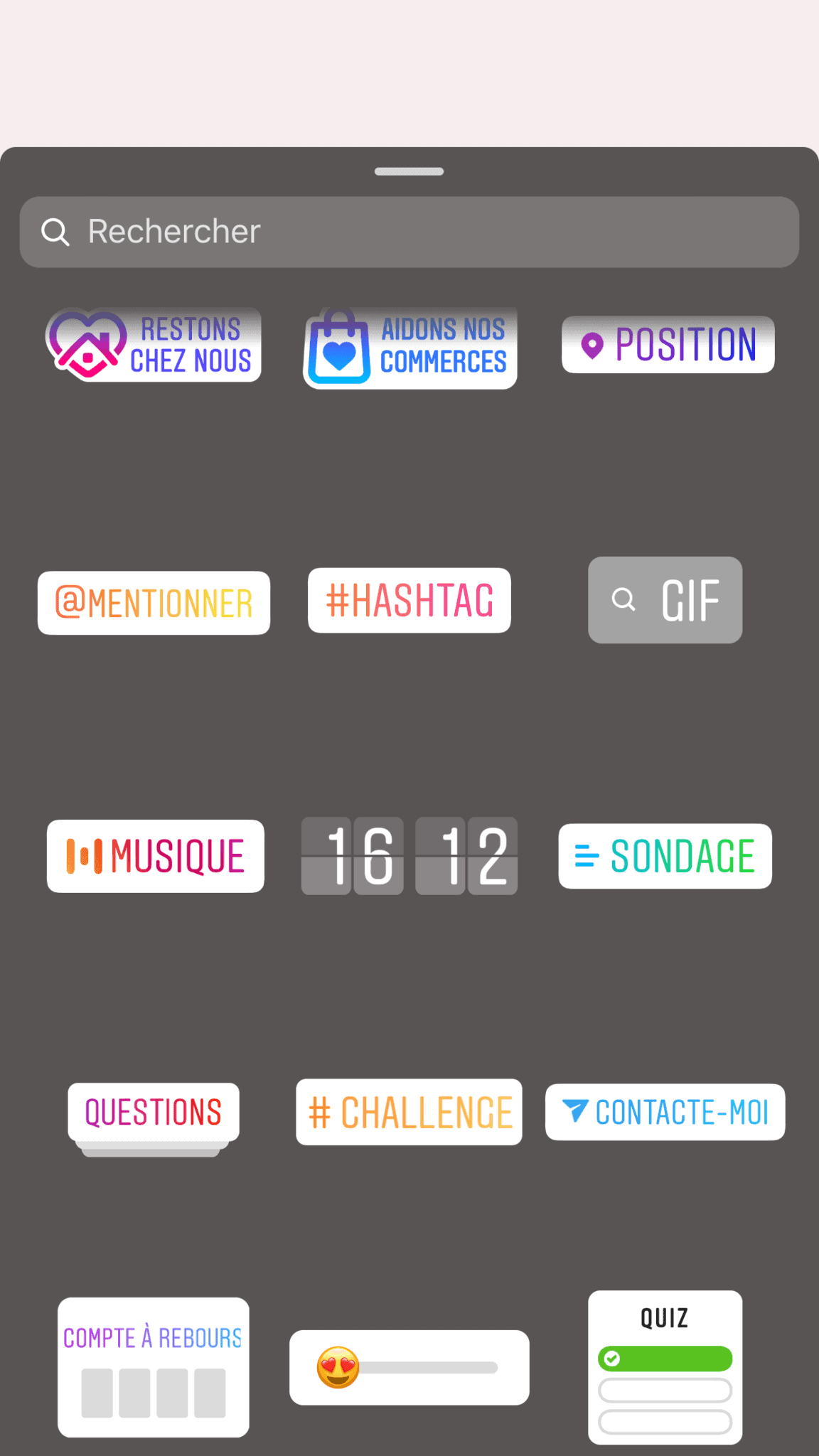Tap the sheet's top drag handle

coord(409,171)
